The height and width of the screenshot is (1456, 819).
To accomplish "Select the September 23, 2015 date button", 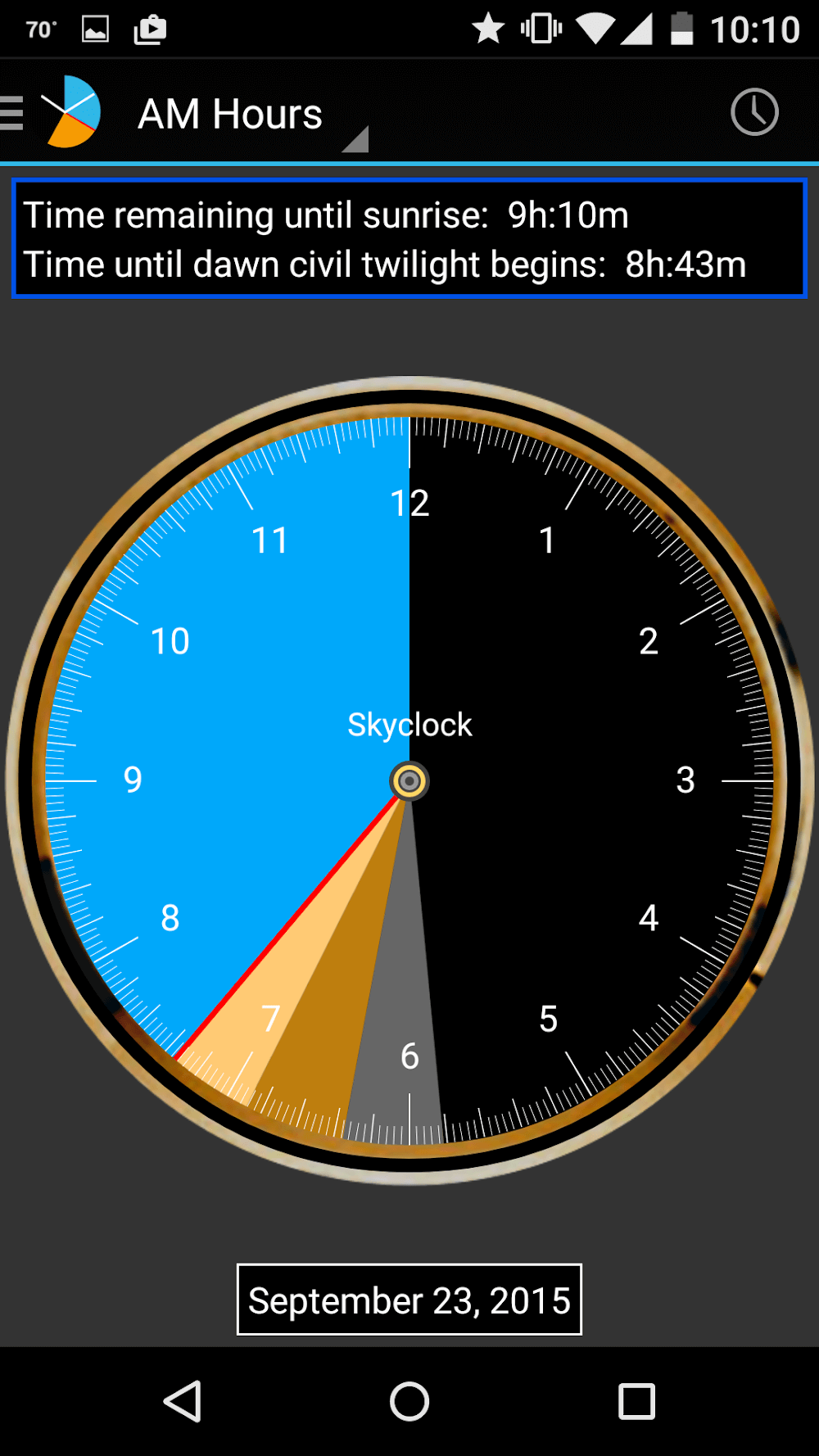I will (x=409, y=1300).
